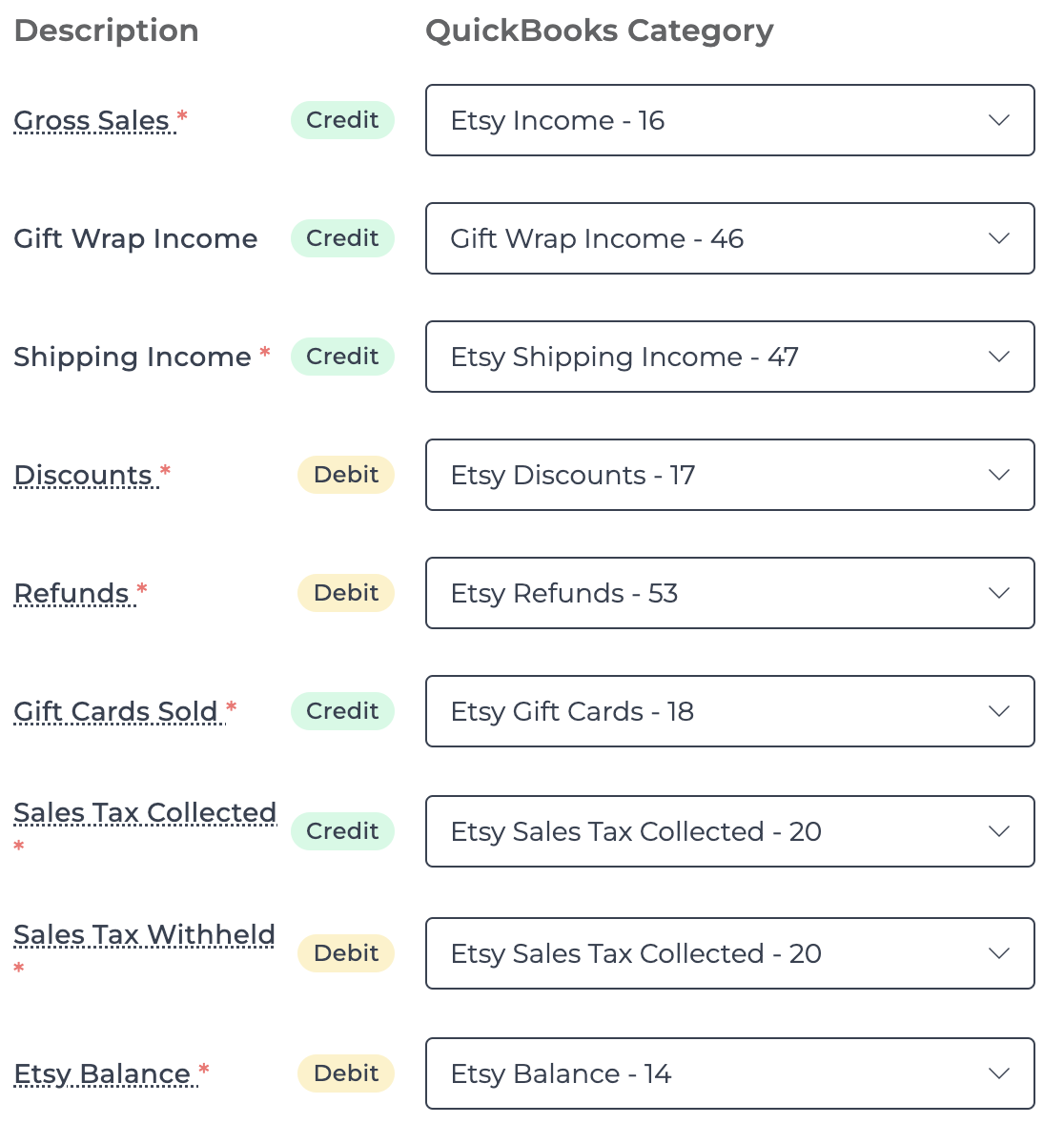
Task: Click the Credit badge beside Gross Sales
Action: pyautogui.click(x=342, y=120)
